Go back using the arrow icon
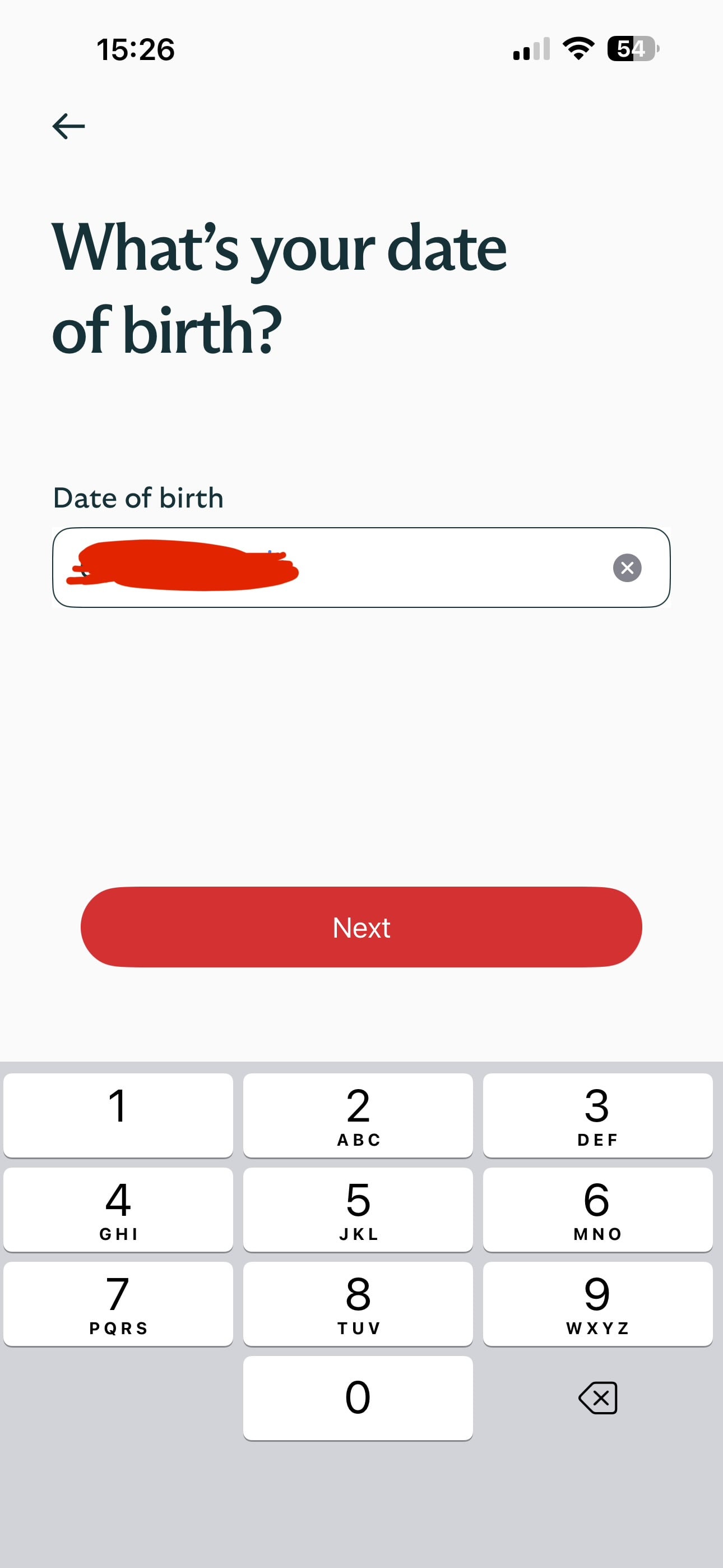Screen dimensions: 723x1568 coord(68,126)
